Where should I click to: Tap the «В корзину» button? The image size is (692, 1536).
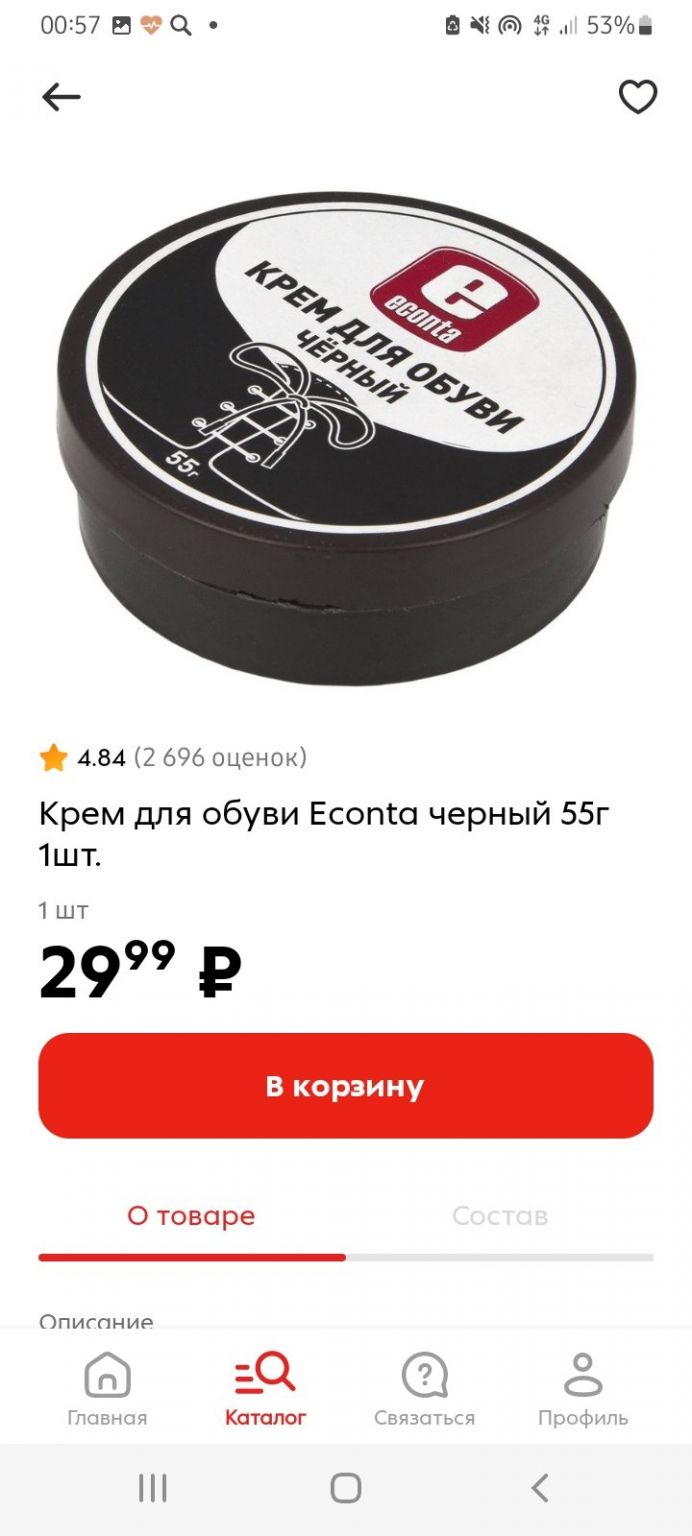click(346, 1086)
